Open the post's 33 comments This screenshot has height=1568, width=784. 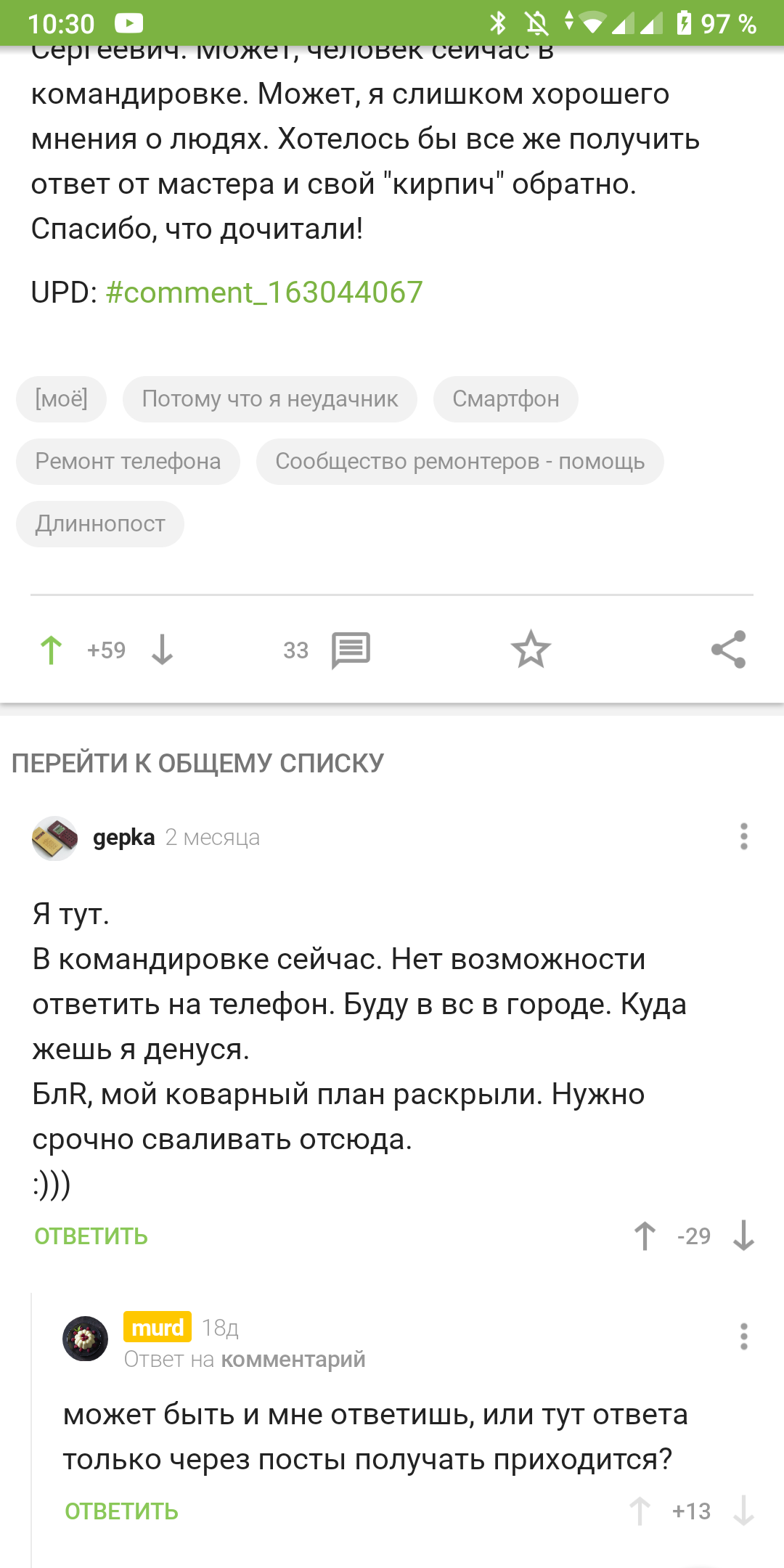(x=351, y=650)
